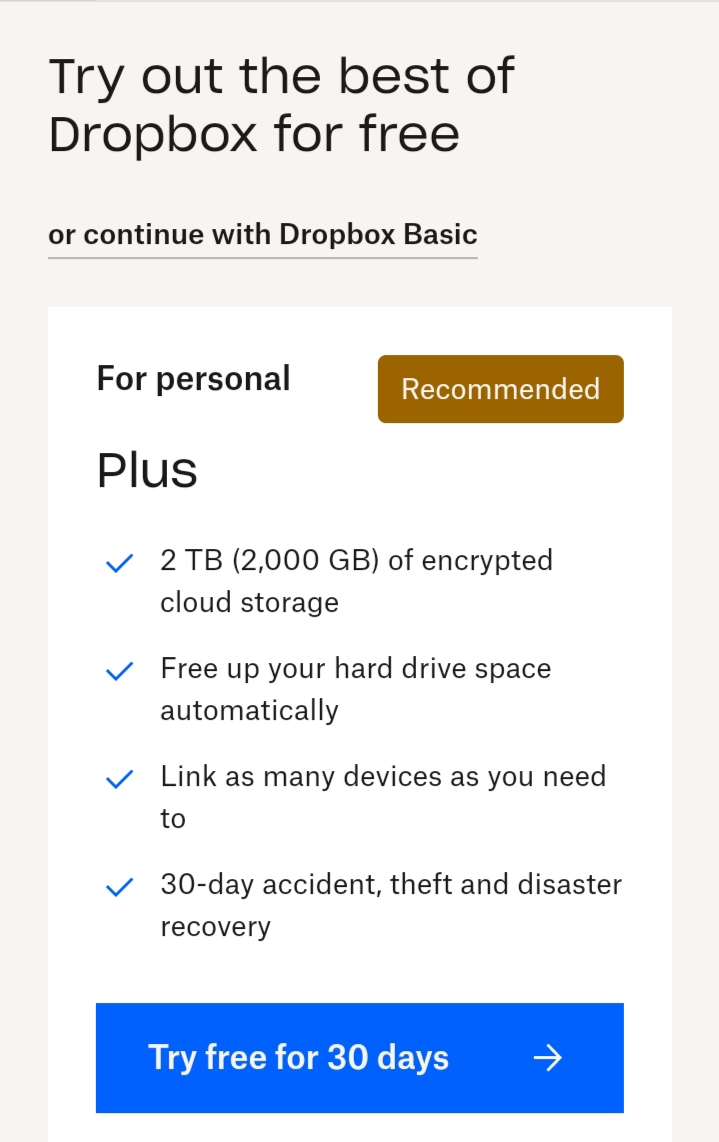Image resolution: width=719 pixels, height=1142 pixels.
Task: Continue with Dropbox Basic link
Action: click(x=262, y=235)
